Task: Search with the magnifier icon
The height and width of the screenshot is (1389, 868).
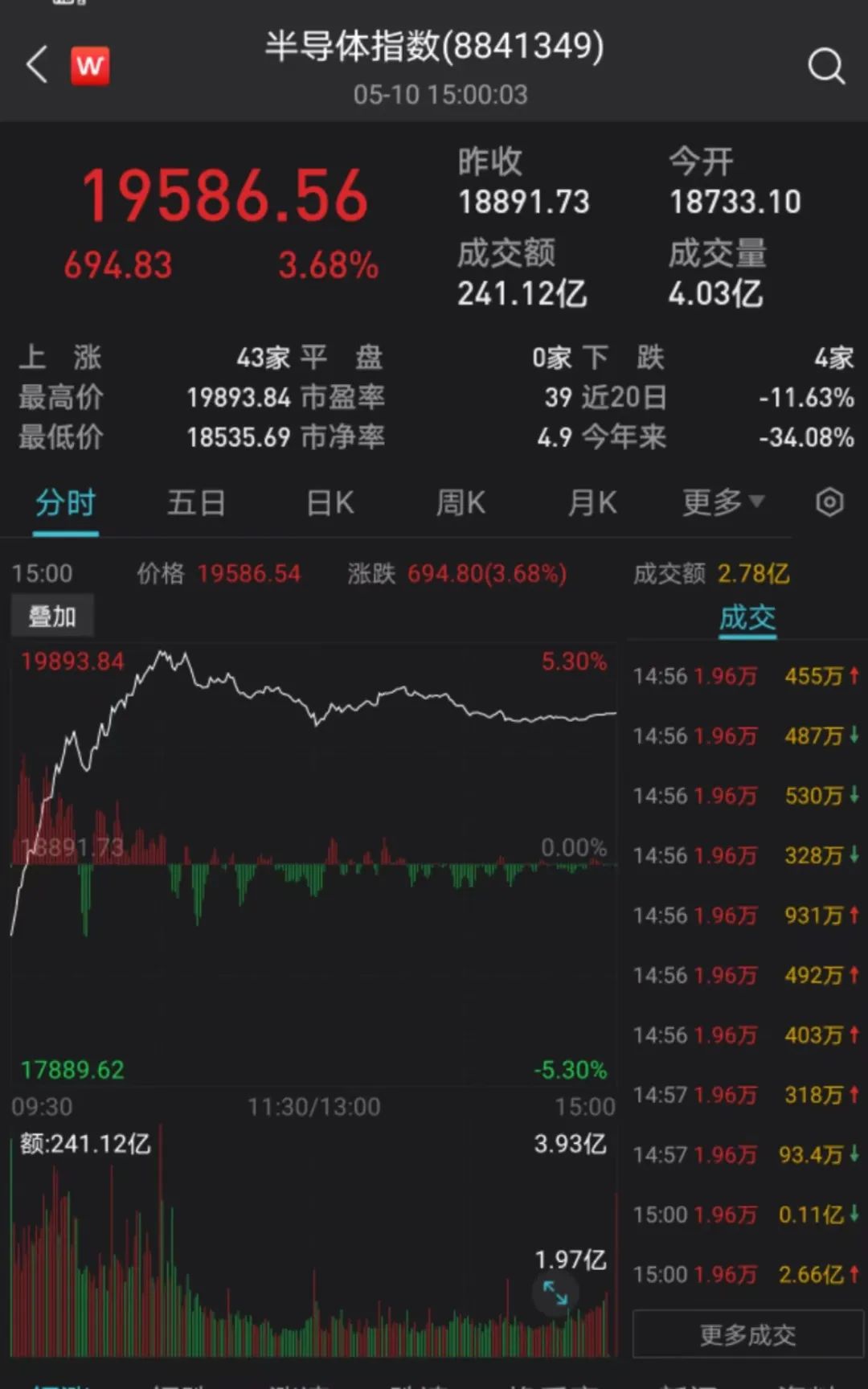Action: pyautogui.click(x=826, y=66)
